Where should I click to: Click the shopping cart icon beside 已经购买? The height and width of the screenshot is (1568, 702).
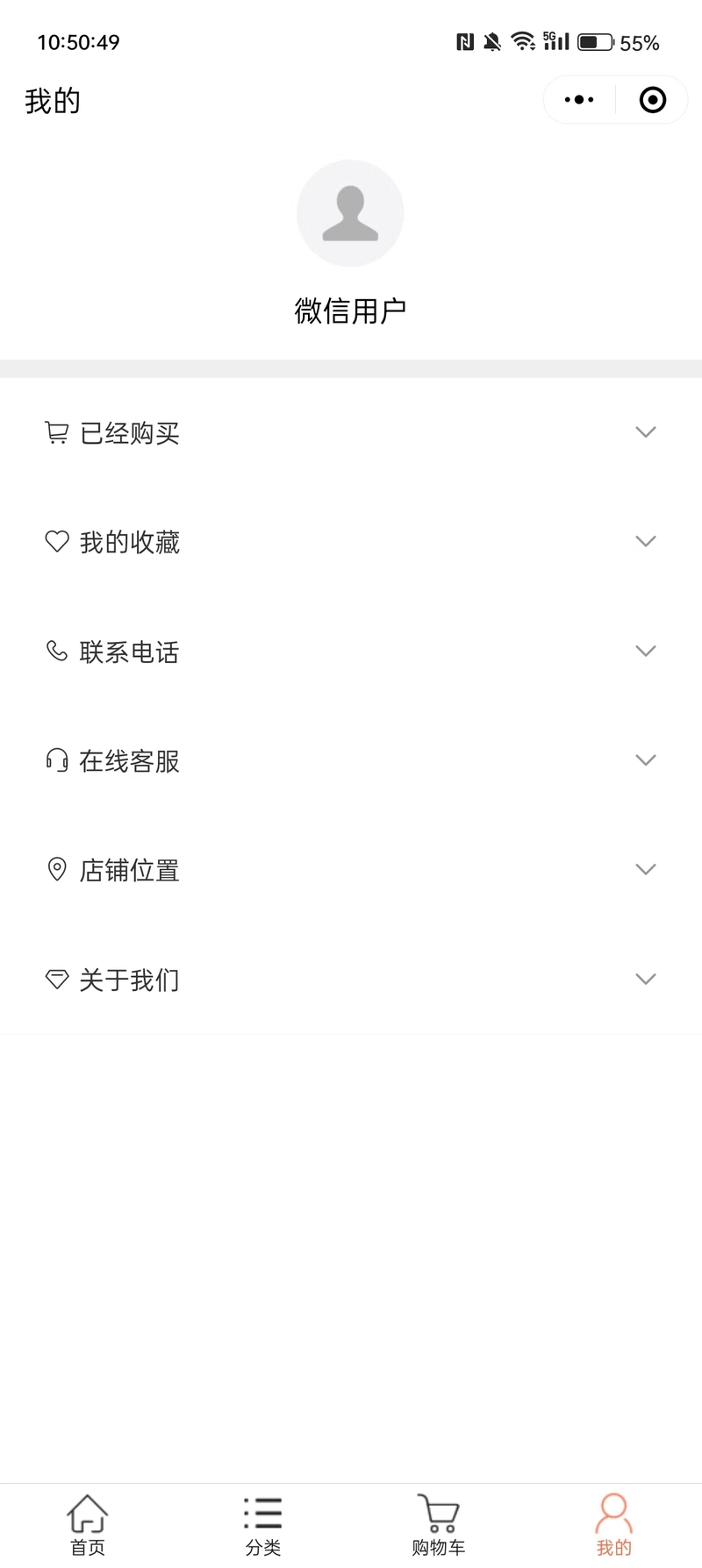[56, 431]
